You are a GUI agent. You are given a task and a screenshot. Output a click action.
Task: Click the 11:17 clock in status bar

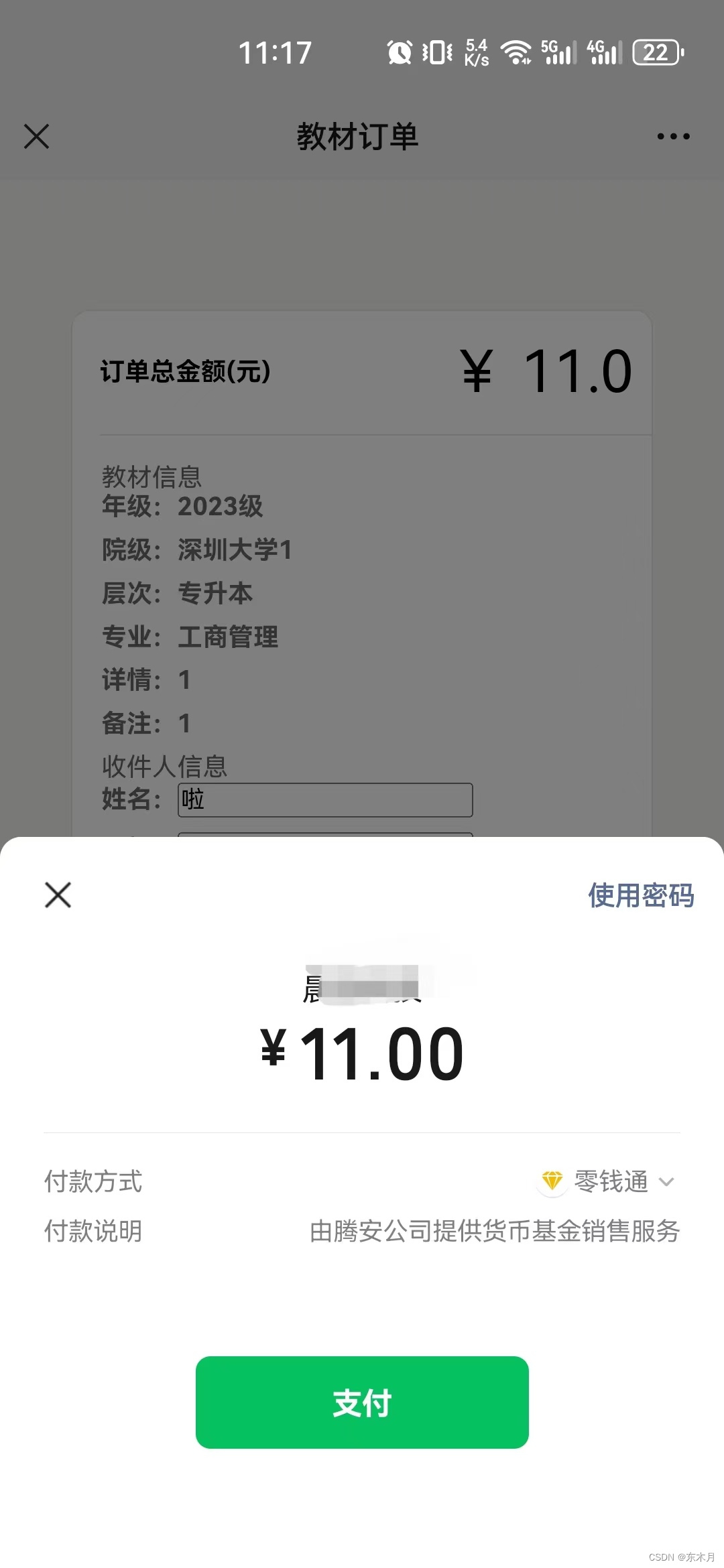pos(275,52)
